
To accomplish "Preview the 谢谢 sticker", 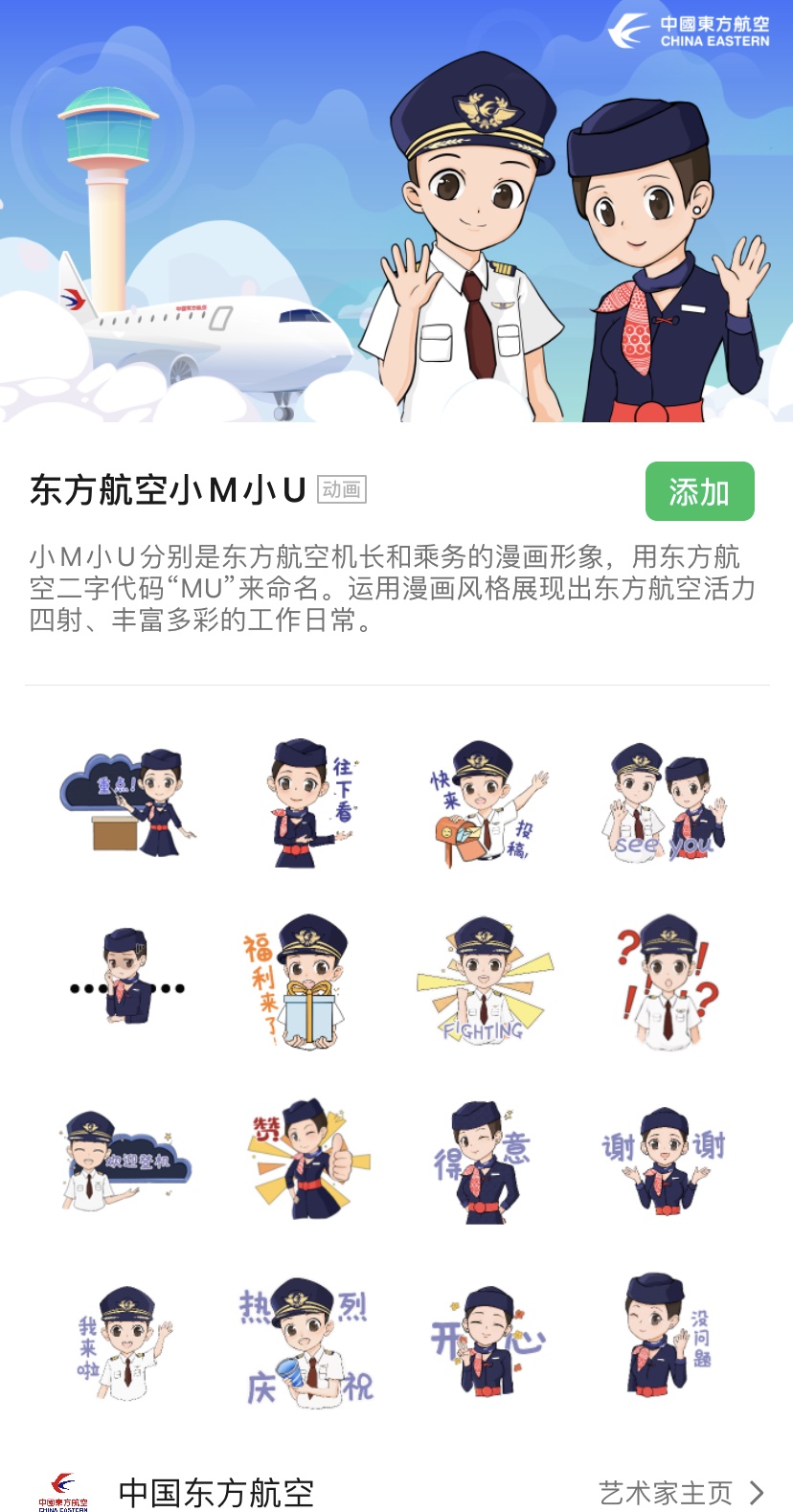I will [x=665, y=1161].
